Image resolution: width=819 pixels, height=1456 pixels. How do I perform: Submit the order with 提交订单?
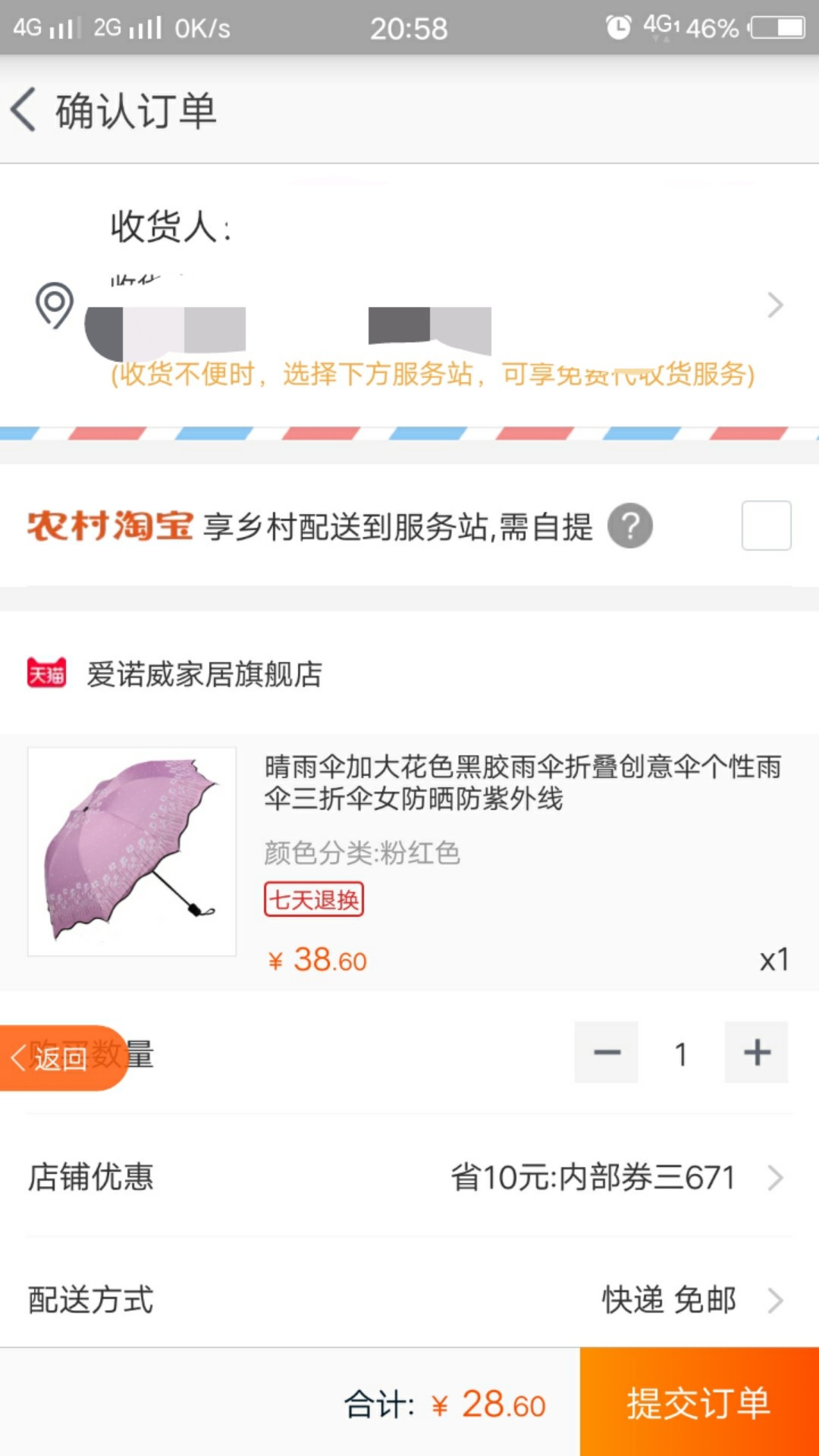click(698, 1403)
